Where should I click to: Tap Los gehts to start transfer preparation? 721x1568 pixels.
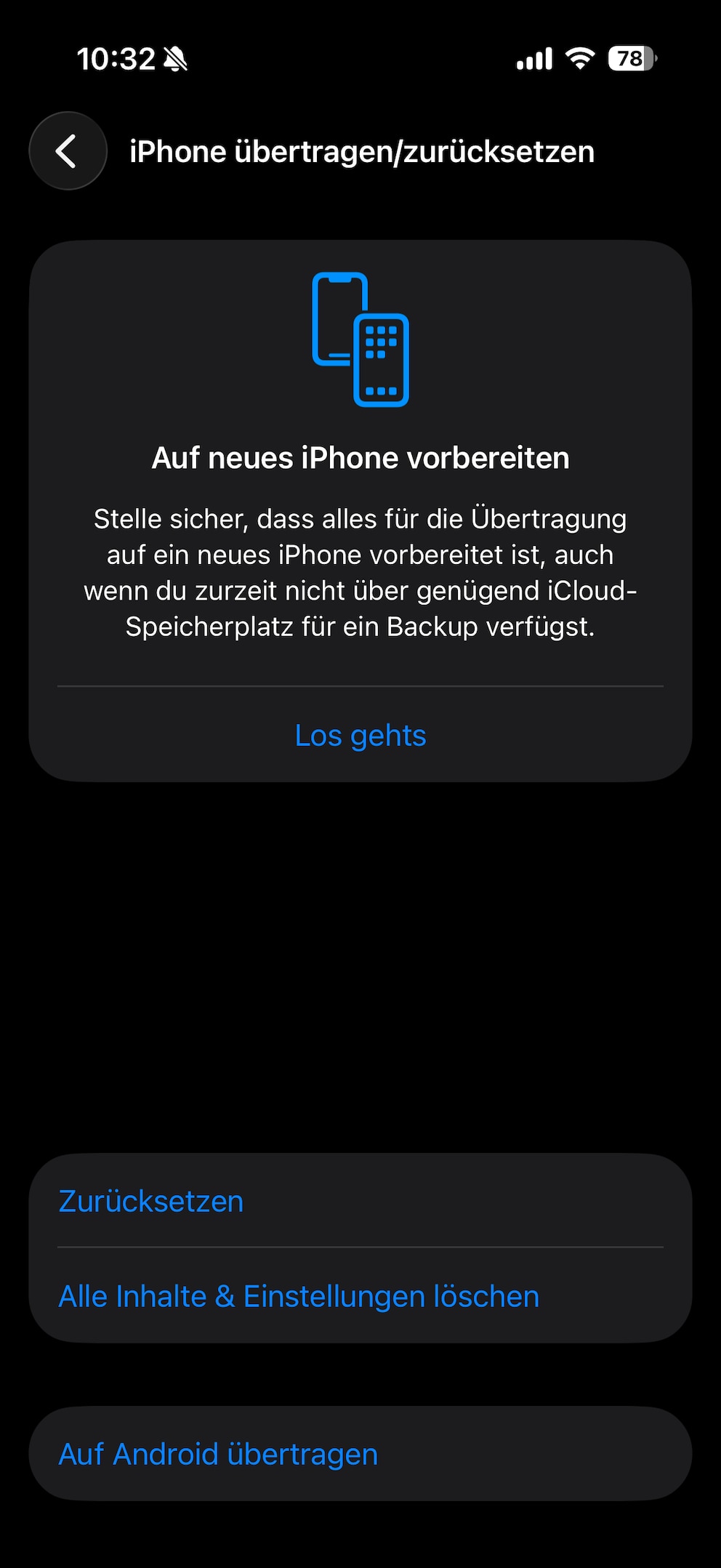(360, 736)
